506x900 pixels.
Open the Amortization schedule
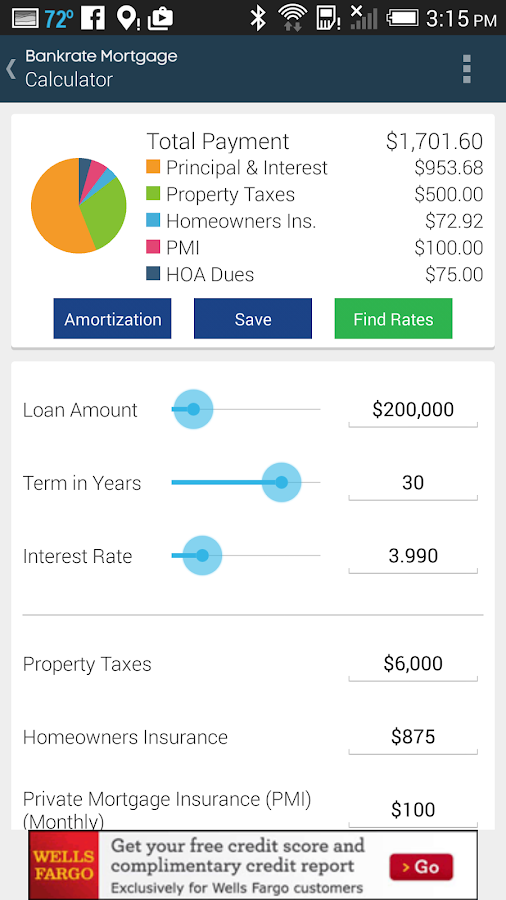112,319
